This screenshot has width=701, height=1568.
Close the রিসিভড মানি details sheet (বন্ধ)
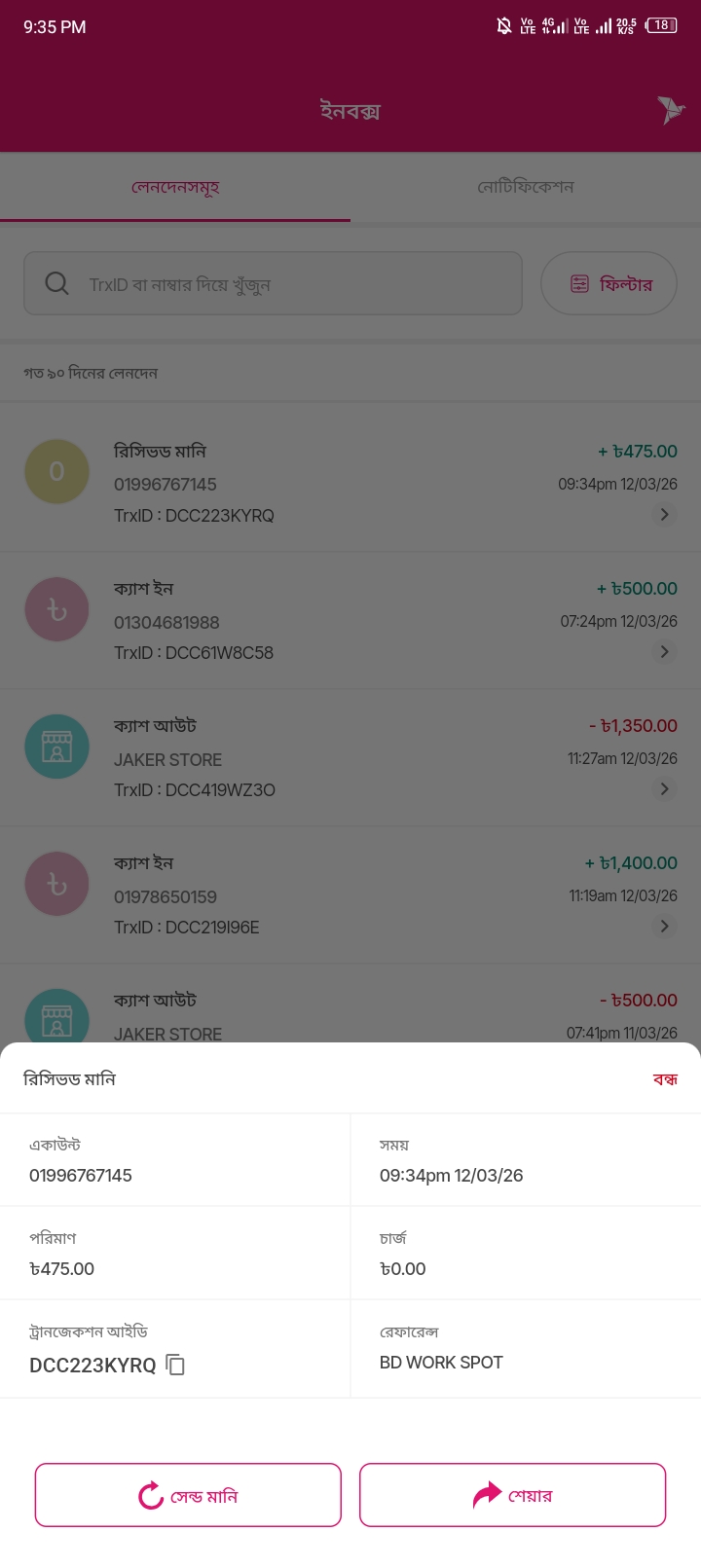(x=665, y=1079)
